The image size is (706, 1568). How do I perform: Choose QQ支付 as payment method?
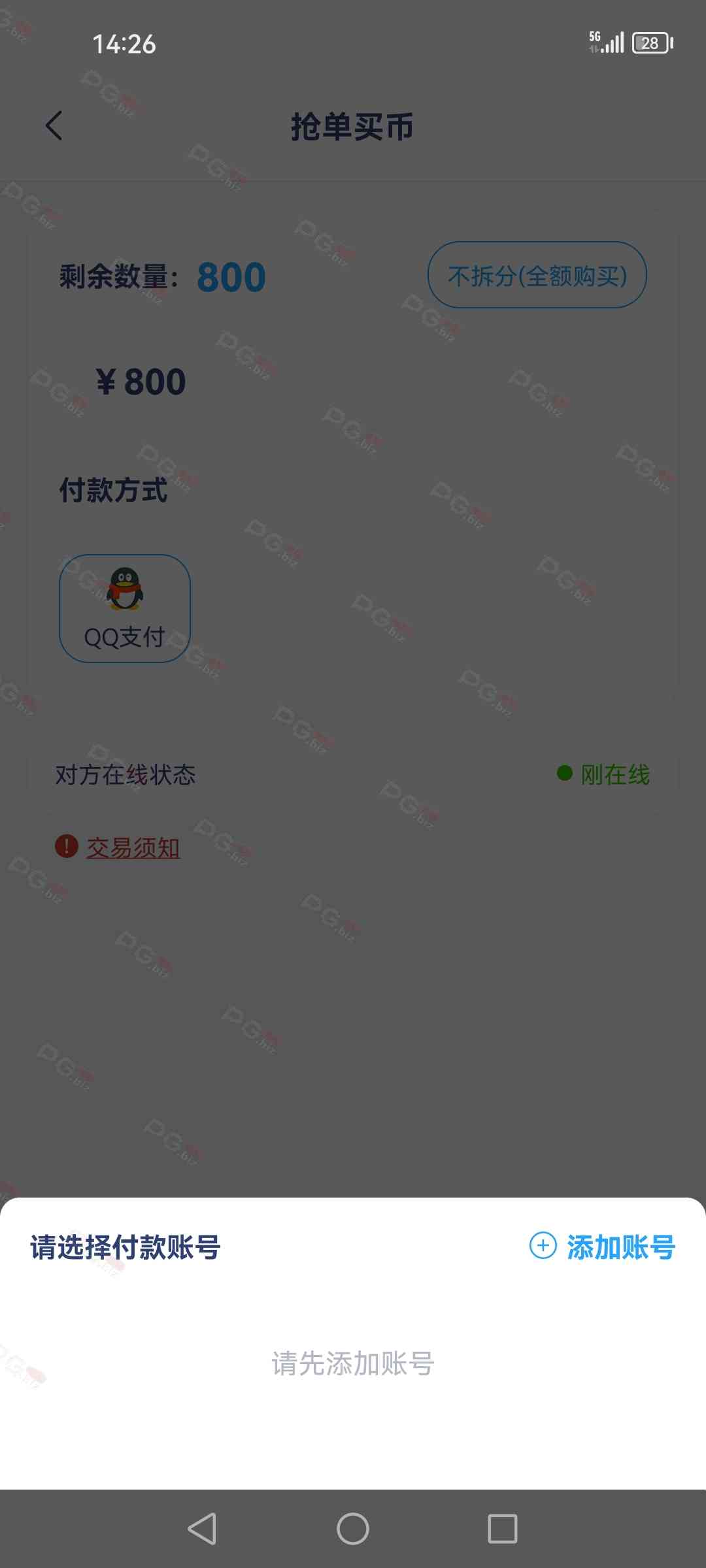tap(125, 608)
